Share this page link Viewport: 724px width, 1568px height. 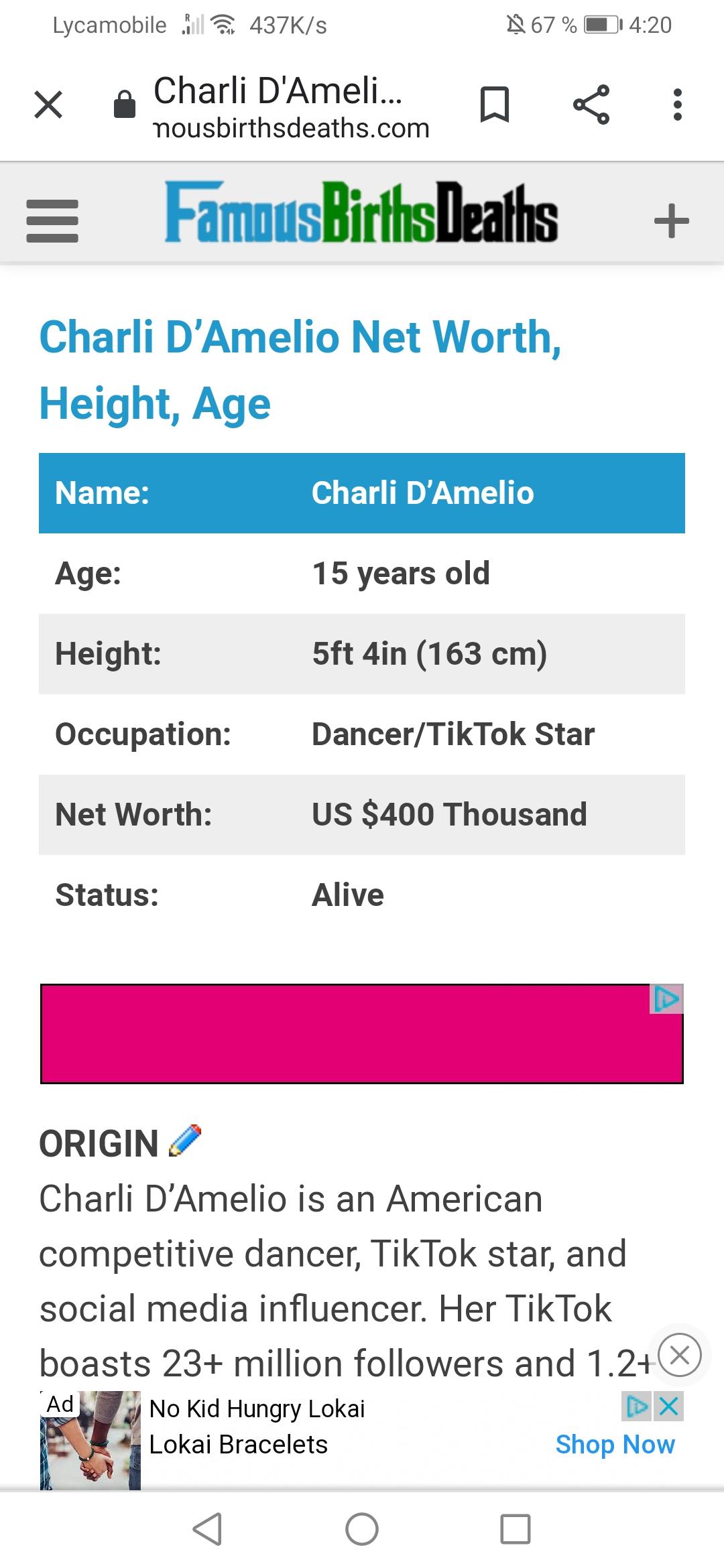(591, 105)
